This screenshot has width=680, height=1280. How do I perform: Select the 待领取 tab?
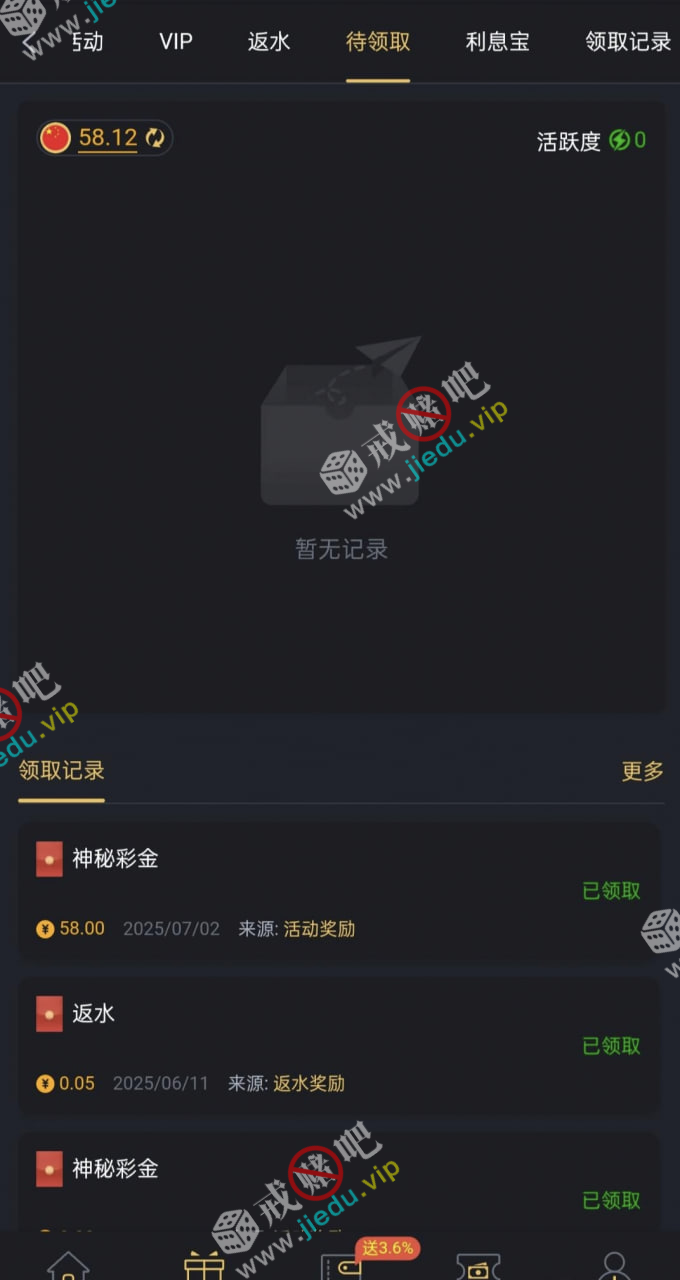tap(378, 42)
